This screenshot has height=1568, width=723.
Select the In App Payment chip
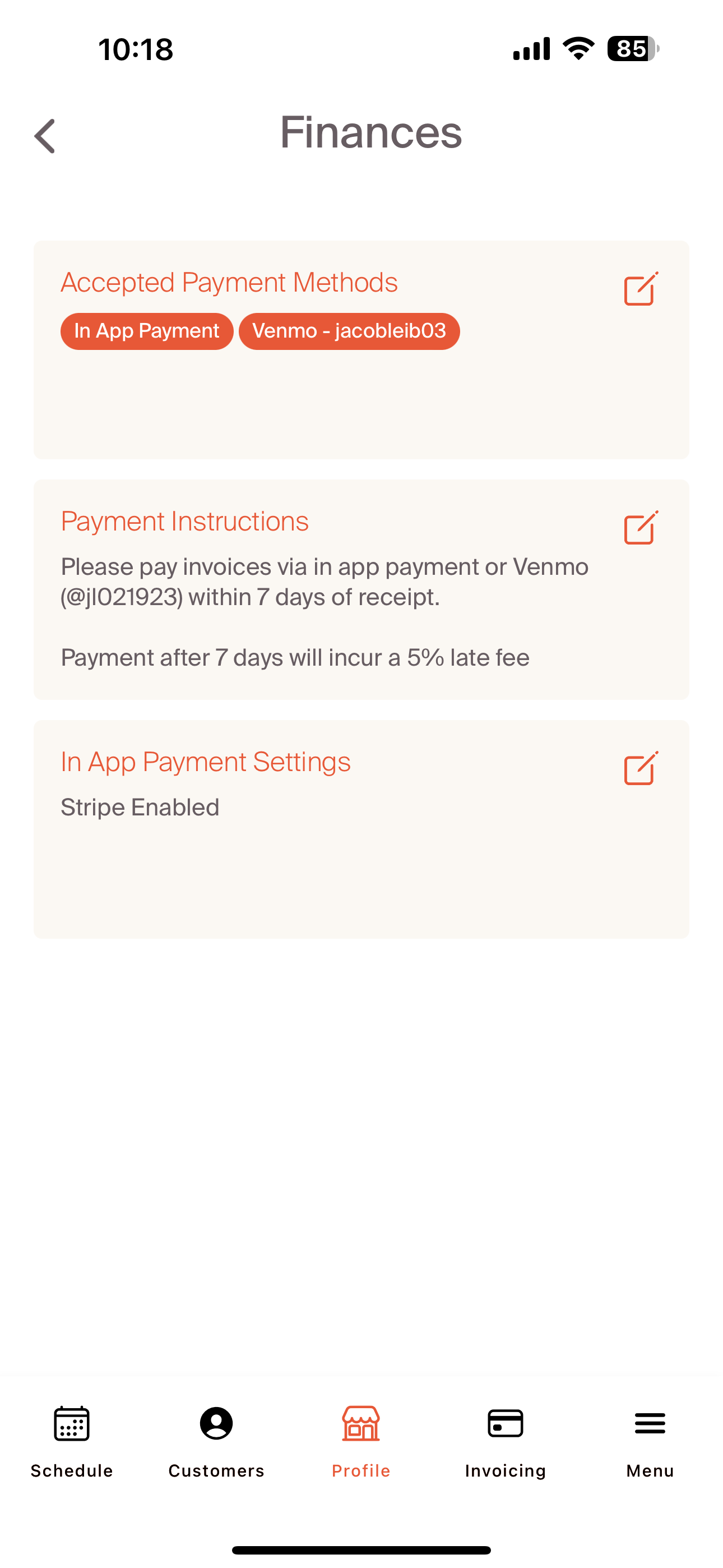(x=147, y=331)
